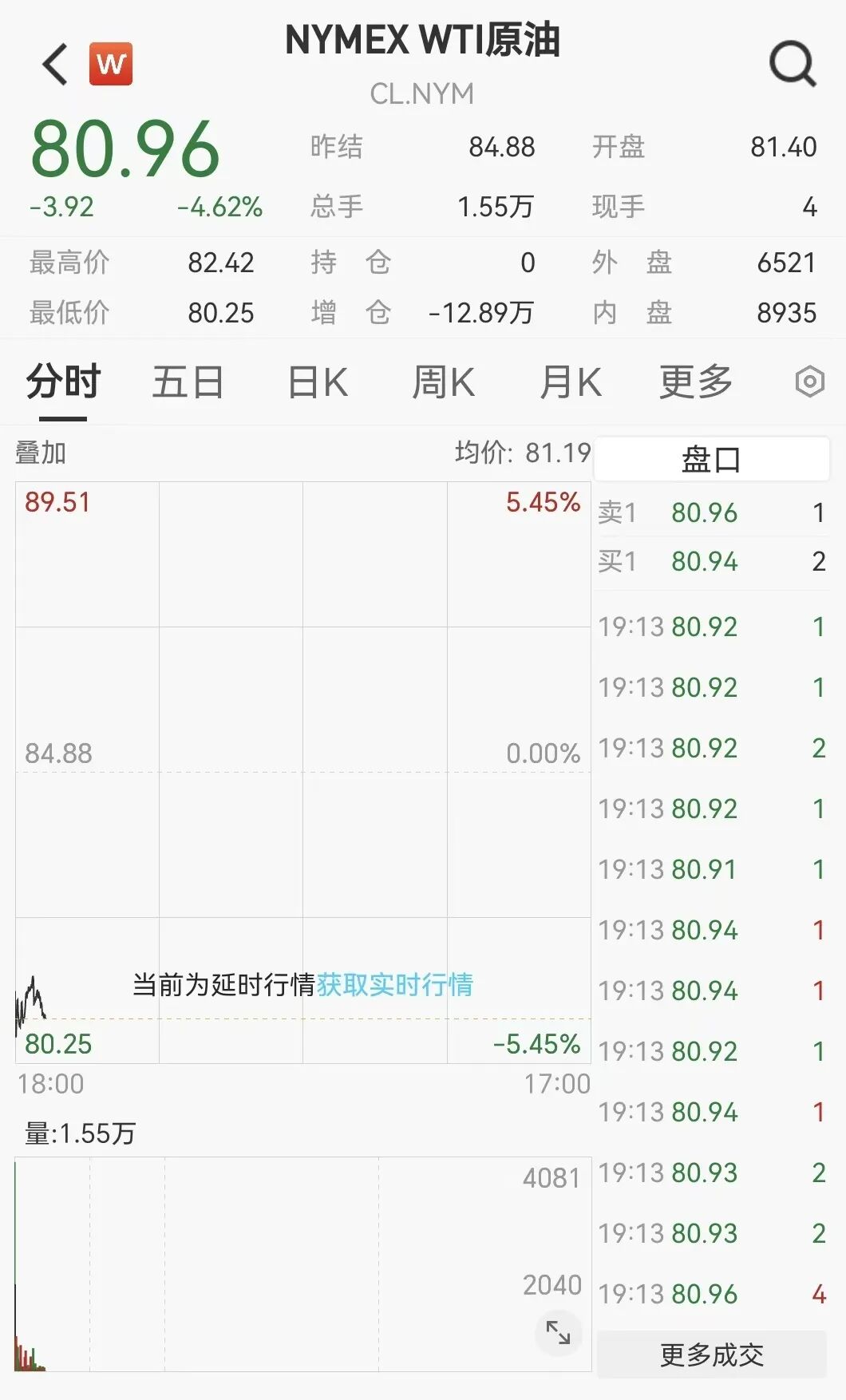The height and width of the screenshot is (1400, 846).
Task: Tap 叠加 to overlay another quote
Action: click(41, 453)
